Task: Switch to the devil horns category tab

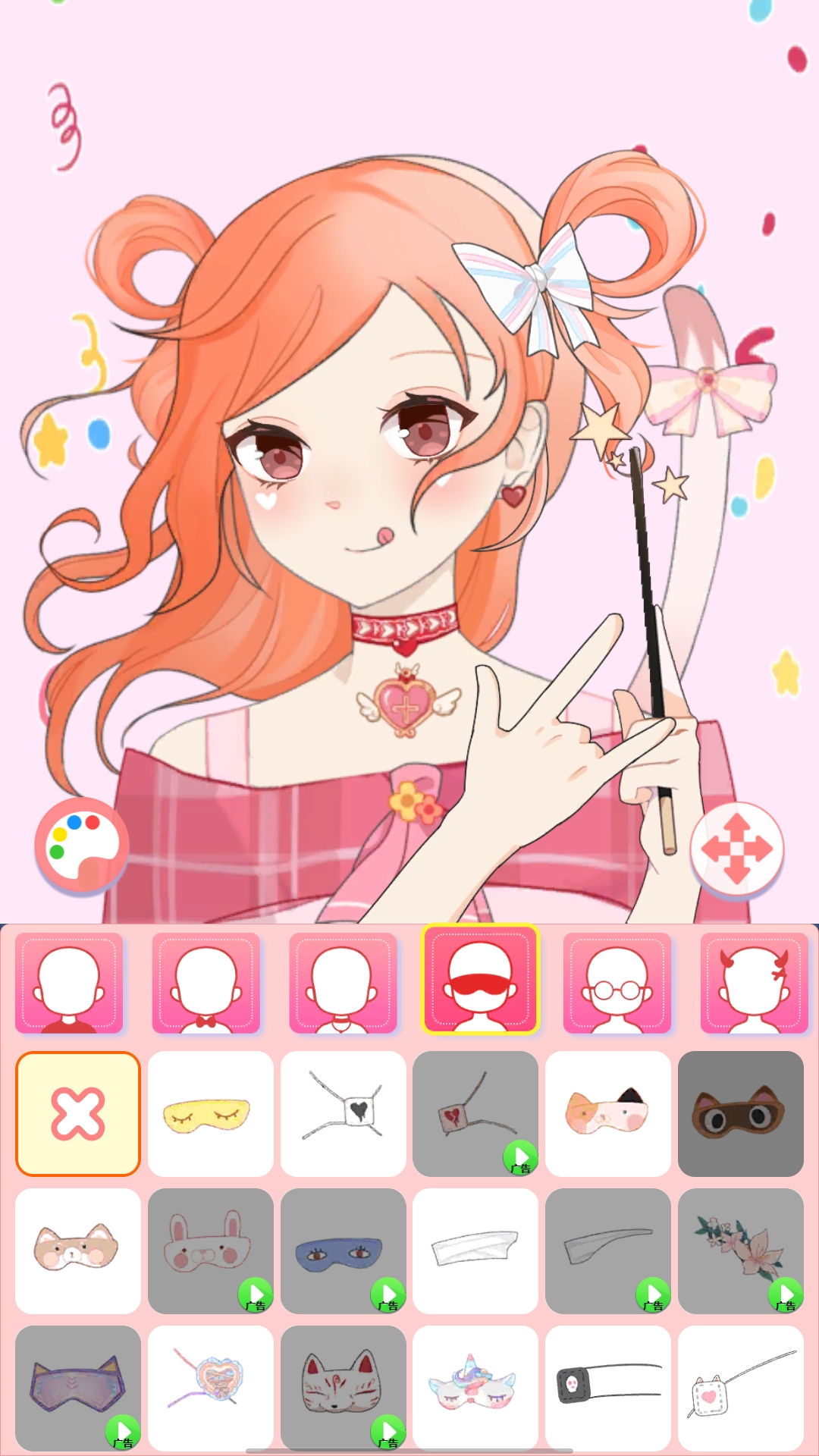Action: [x=755, y=983]
